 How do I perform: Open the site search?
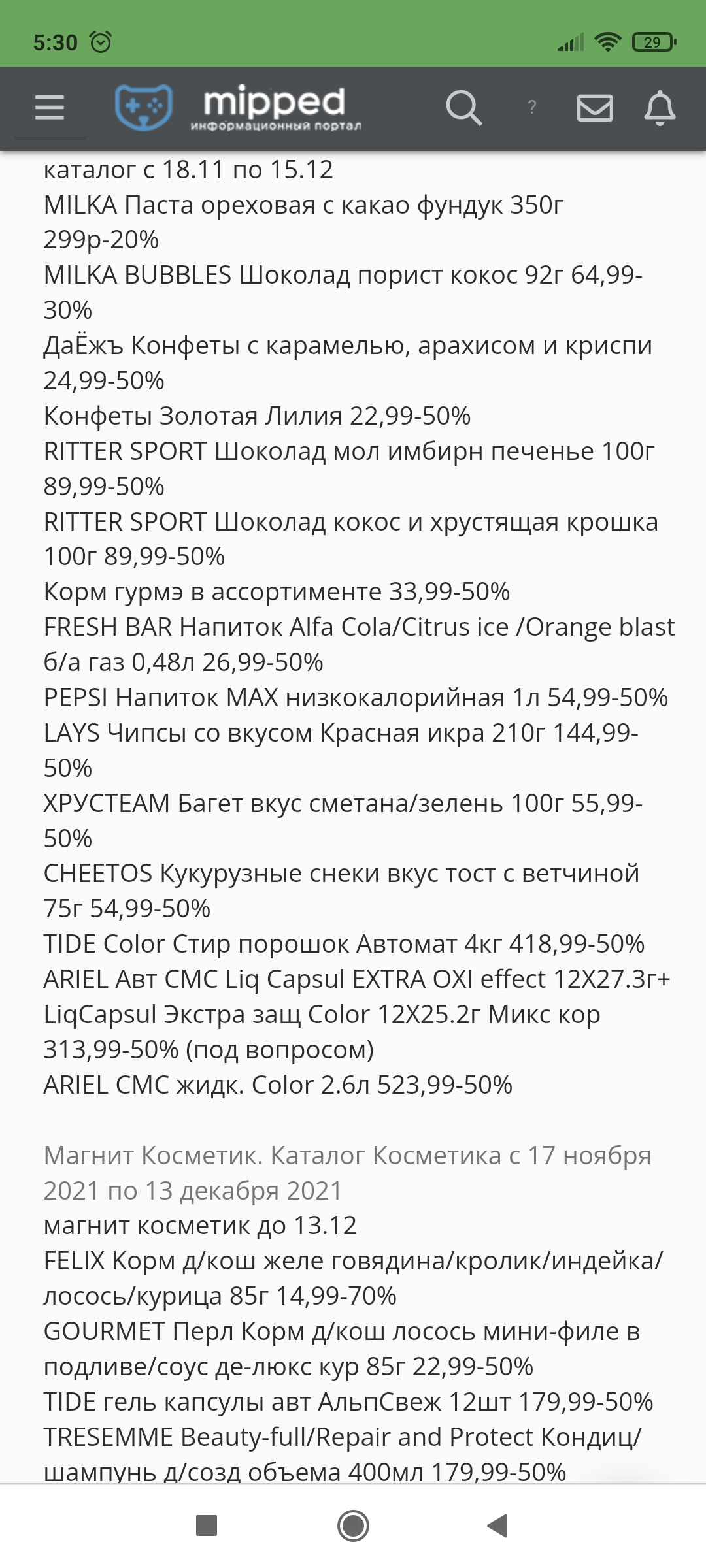coord(464,108)
